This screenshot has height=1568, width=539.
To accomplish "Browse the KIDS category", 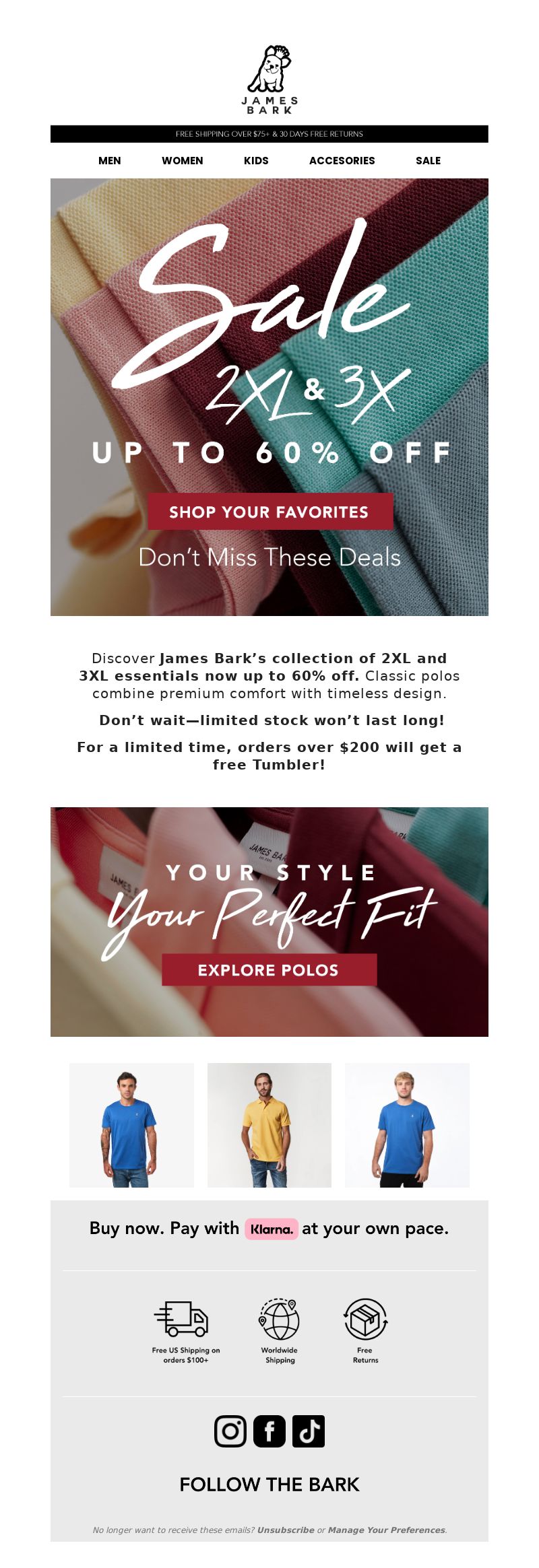I will pyautogui.click(x=256, y=160).
